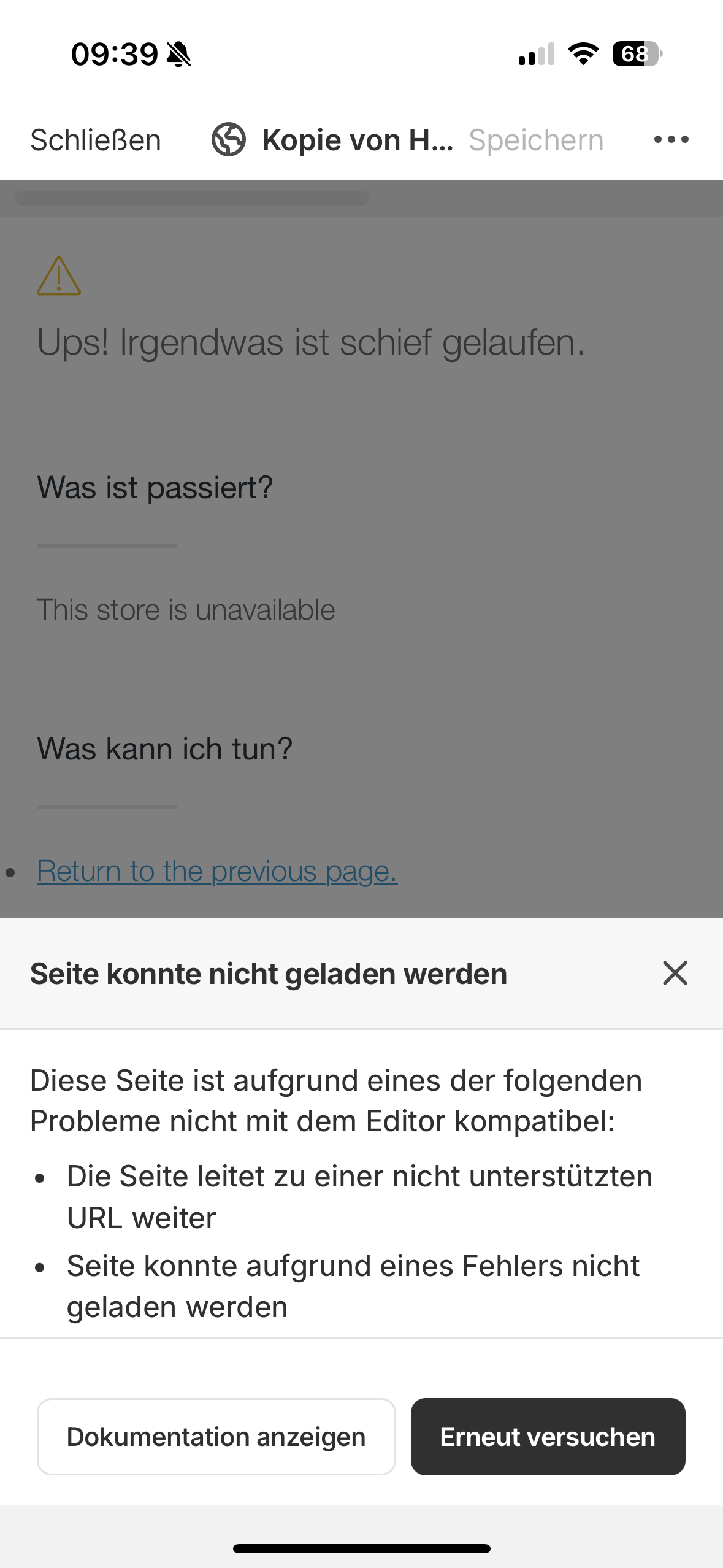Select the 'Kopie von H...' title
The width and height of the screenshot is (723, 1568).
357,140
